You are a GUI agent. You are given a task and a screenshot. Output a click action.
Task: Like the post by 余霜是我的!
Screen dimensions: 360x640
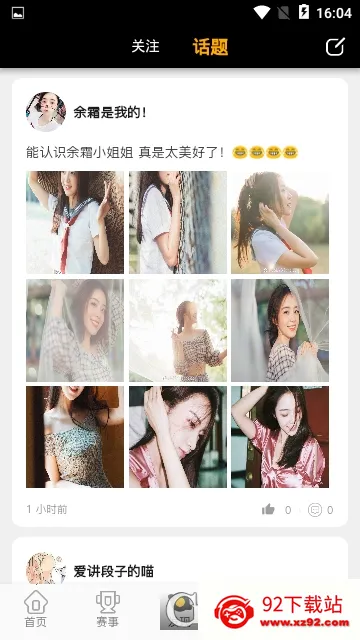pos(268,509)
